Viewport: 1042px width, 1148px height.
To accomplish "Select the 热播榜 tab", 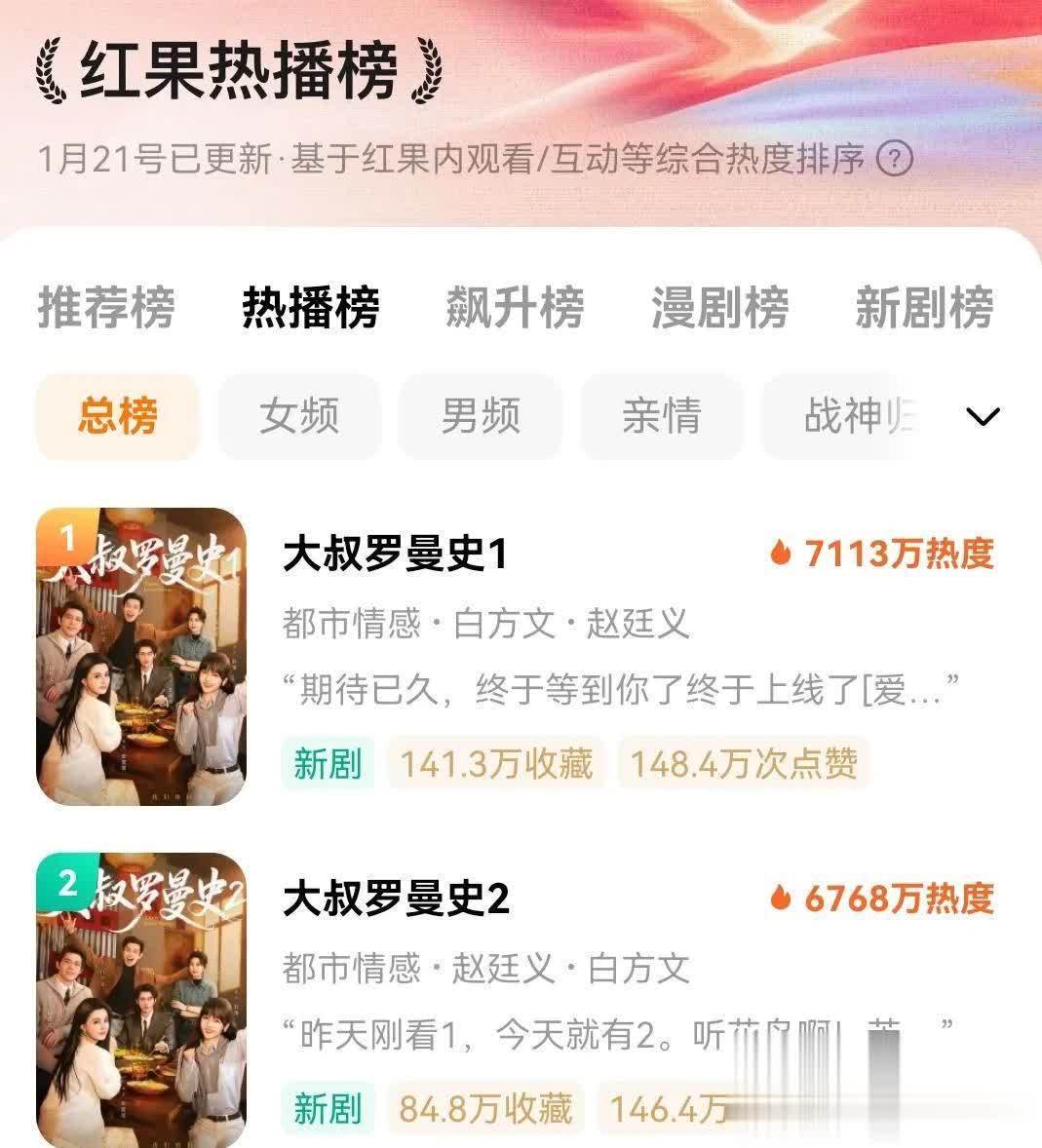I will (310, 308).
